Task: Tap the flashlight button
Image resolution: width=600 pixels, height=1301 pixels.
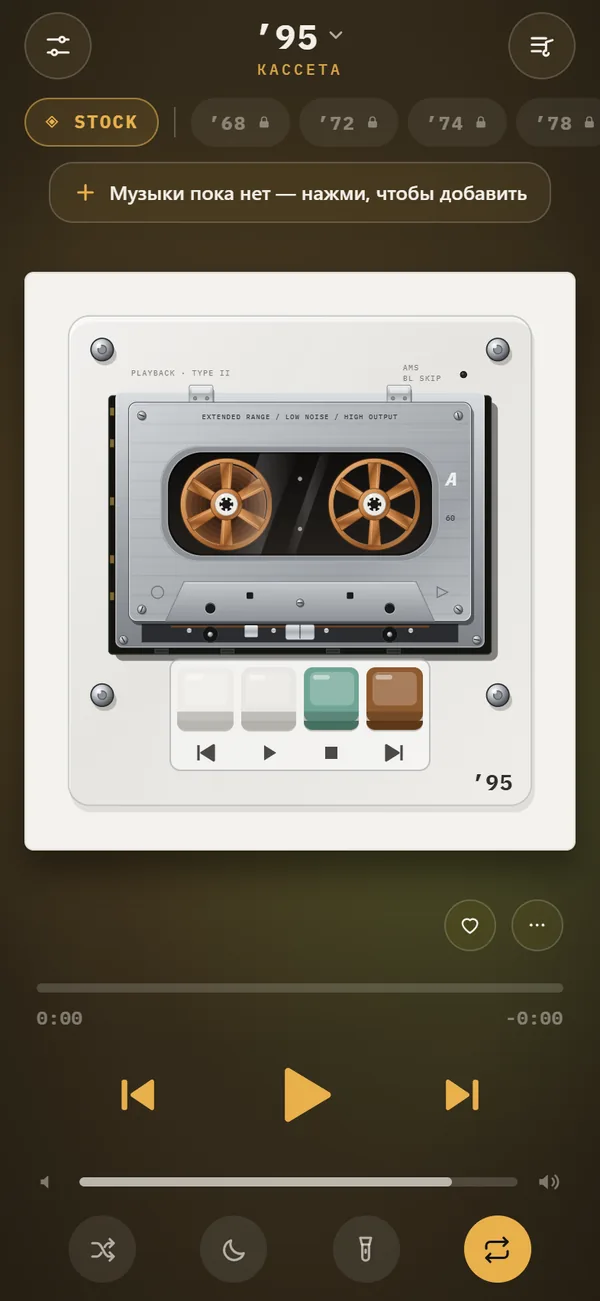Action: coord(366,1249)
